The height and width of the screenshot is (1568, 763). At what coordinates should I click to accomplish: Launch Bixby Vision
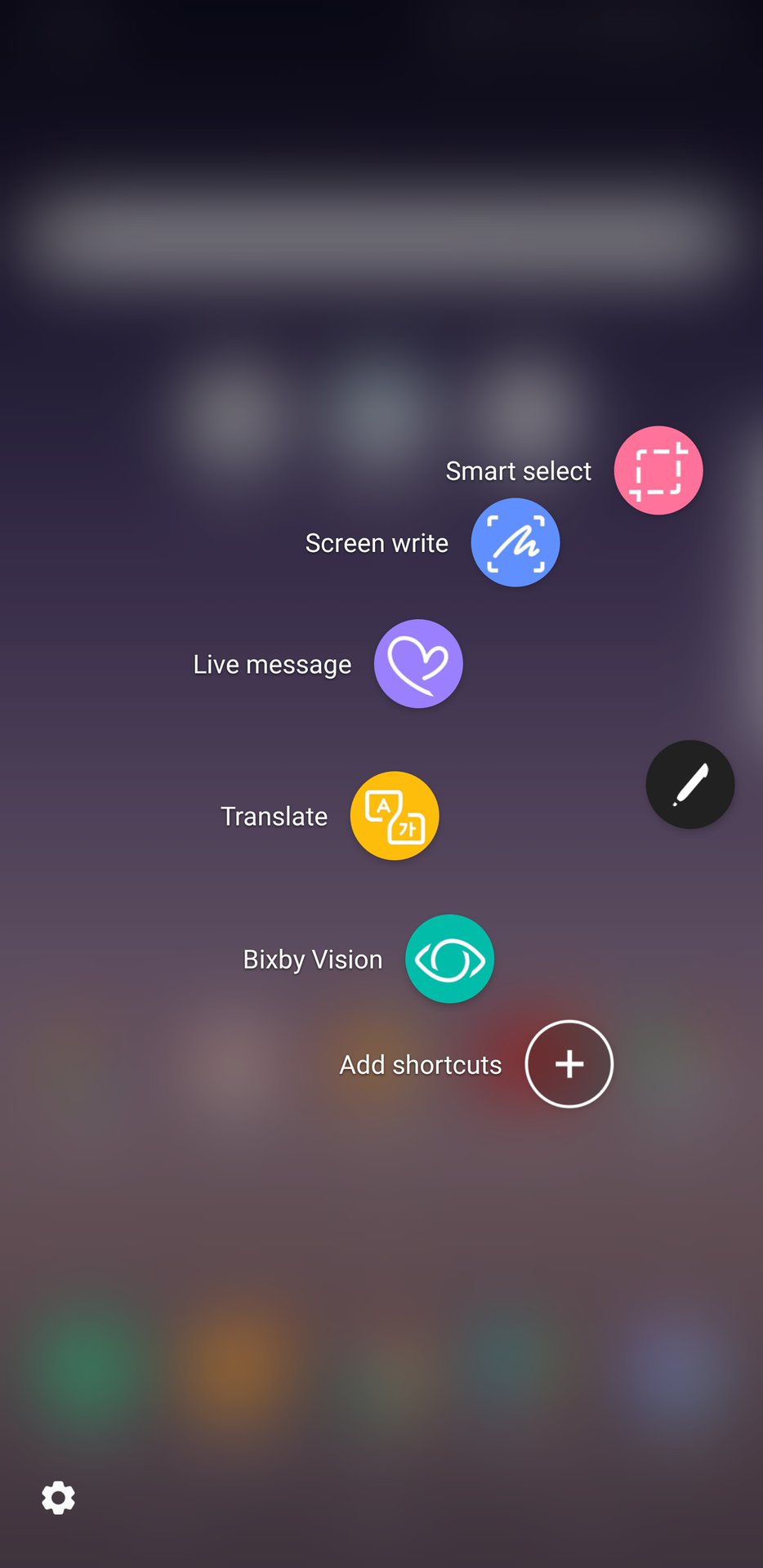449,959
